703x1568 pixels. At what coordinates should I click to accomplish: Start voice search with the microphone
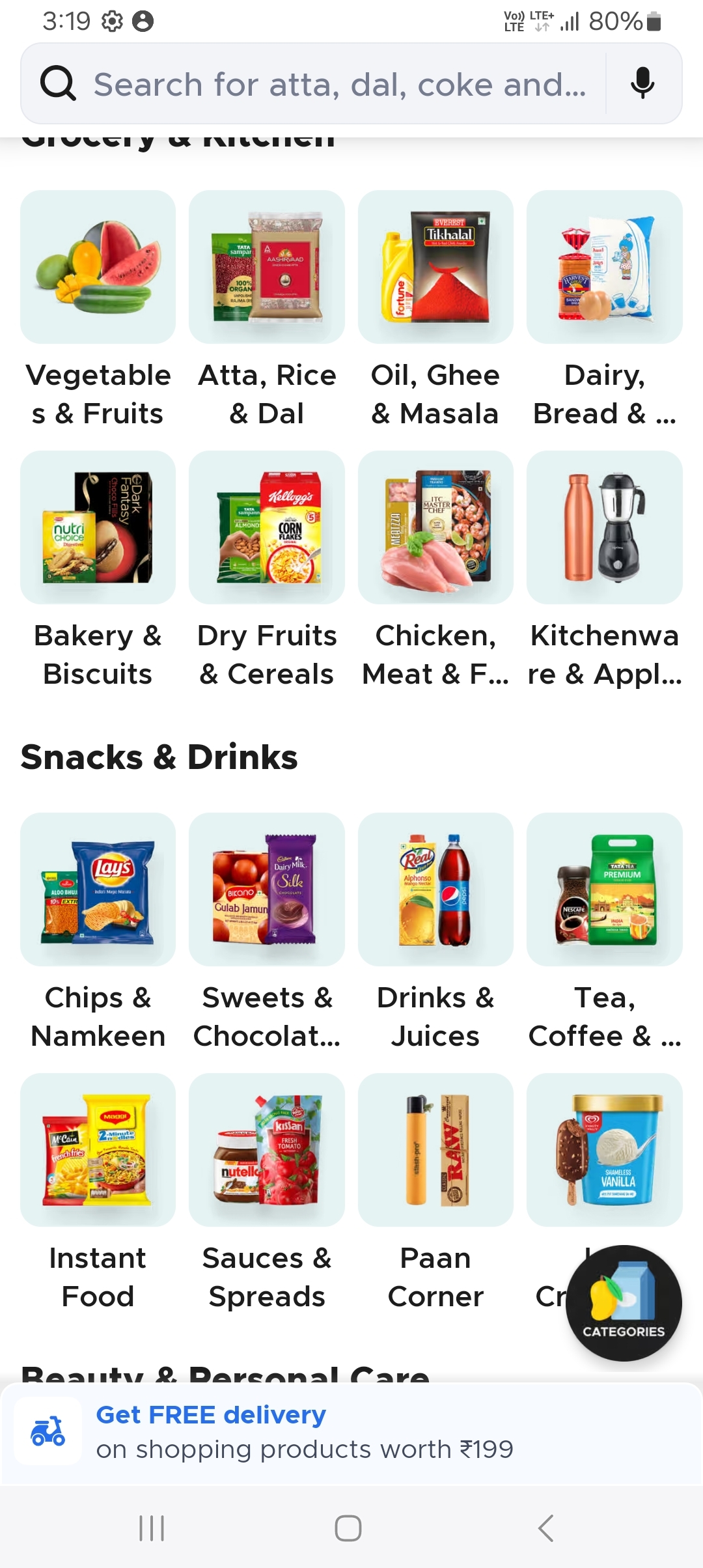click(642, 84)
